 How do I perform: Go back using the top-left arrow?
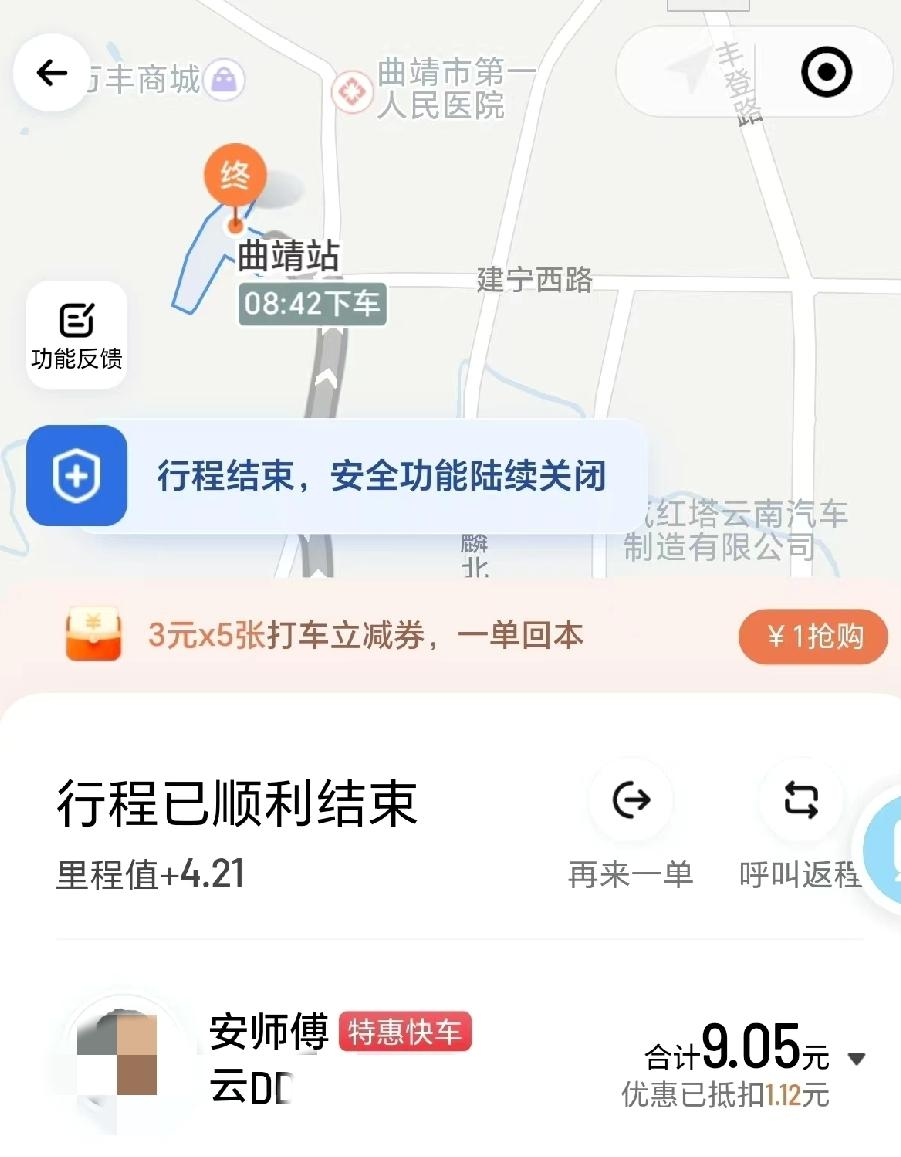(x=51, y=73)
